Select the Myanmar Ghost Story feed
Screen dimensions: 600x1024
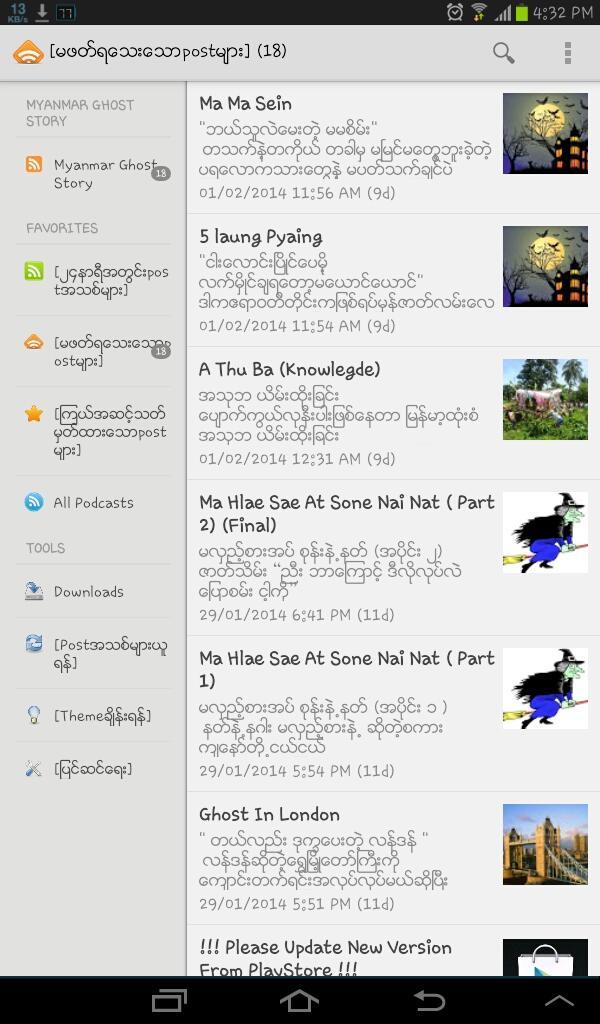(95, 174)
